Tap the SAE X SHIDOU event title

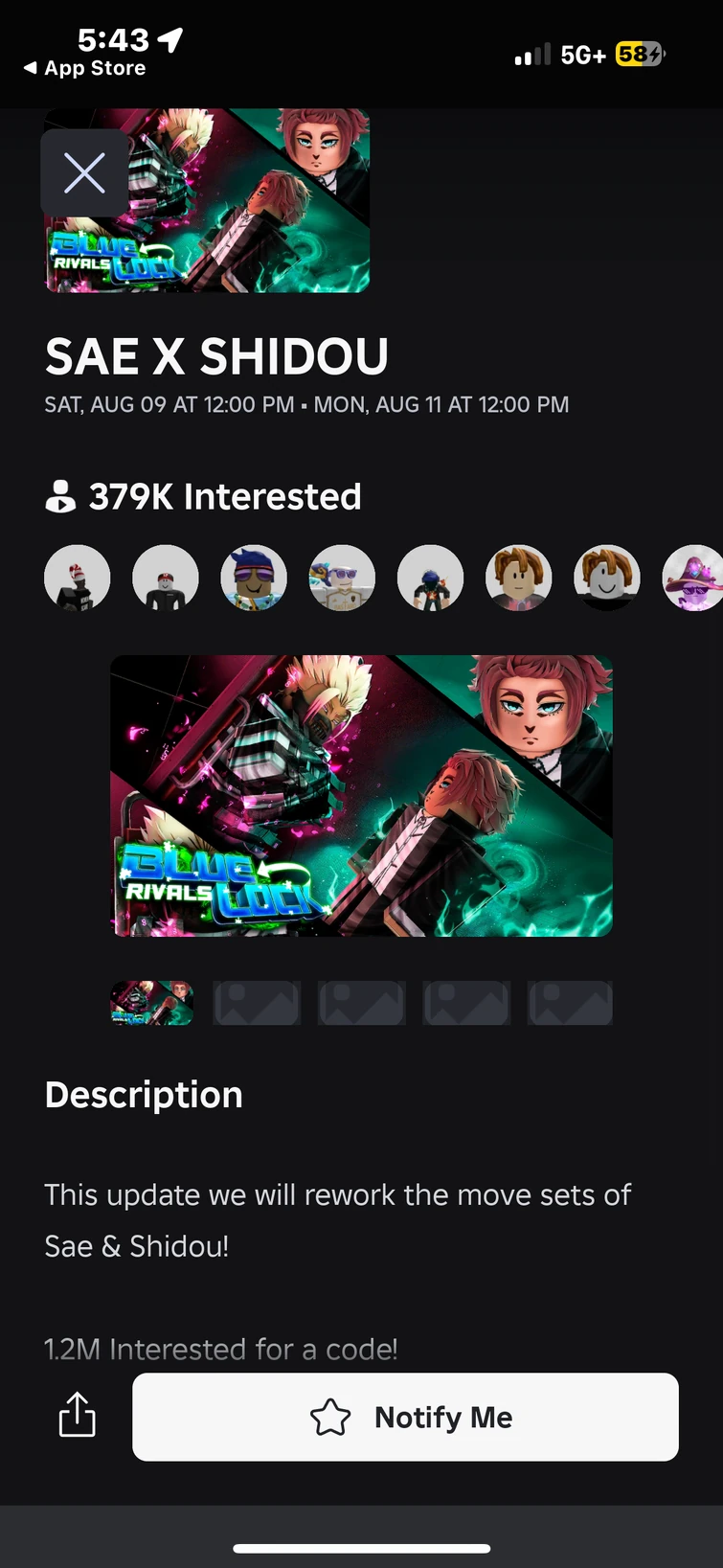pyautogui.click(x=216, y=356)
